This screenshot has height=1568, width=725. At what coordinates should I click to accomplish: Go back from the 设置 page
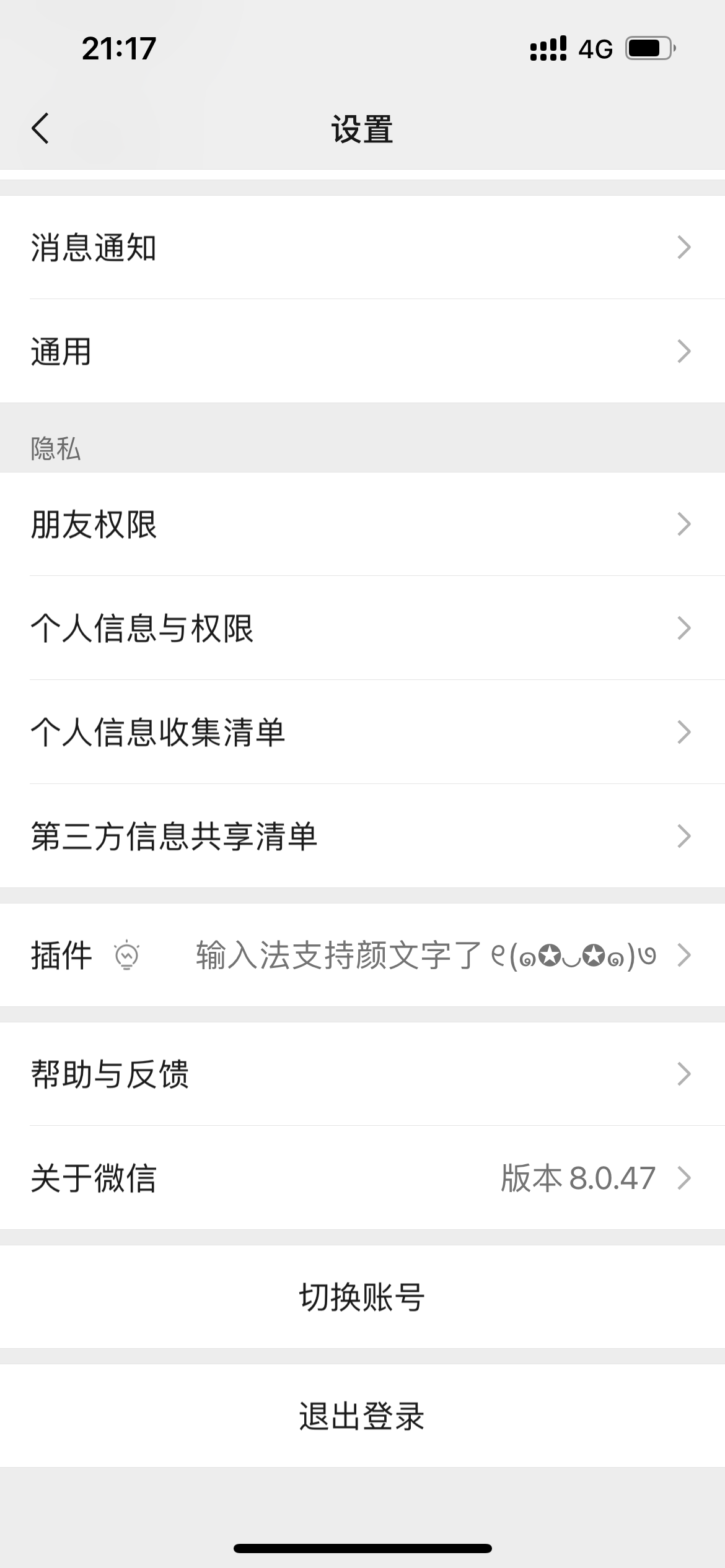[40, 129]
